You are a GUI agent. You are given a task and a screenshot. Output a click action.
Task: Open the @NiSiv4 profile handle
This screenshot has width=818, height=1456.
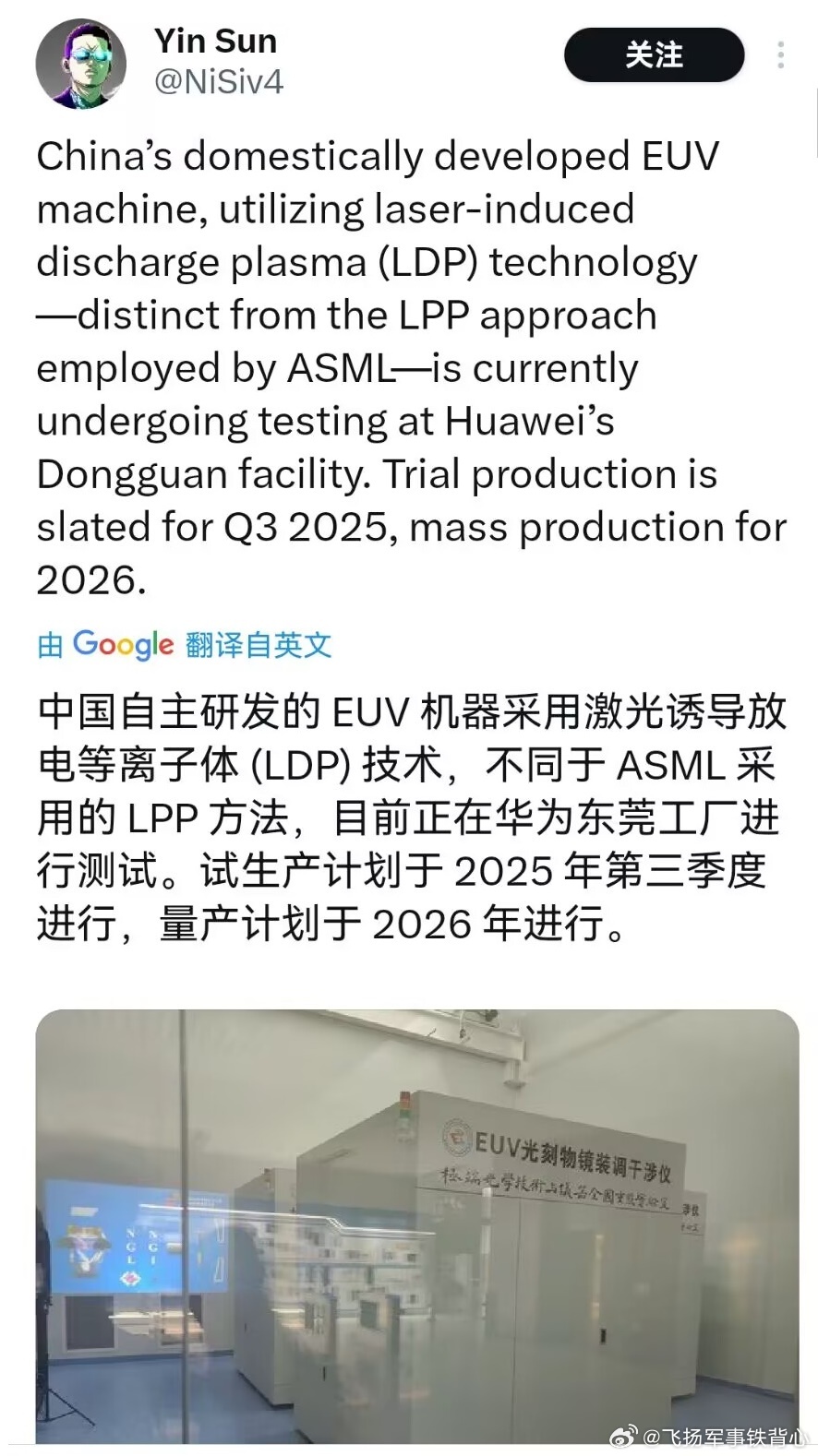(218, 83)
